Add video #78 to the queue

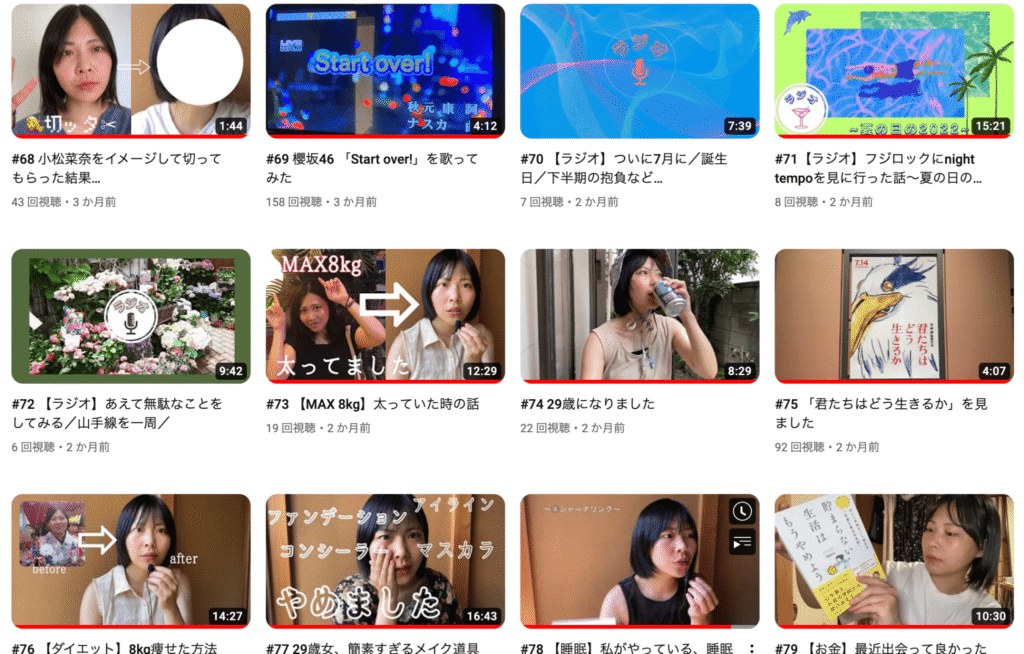pyautogui.click(x=742, y=542)
